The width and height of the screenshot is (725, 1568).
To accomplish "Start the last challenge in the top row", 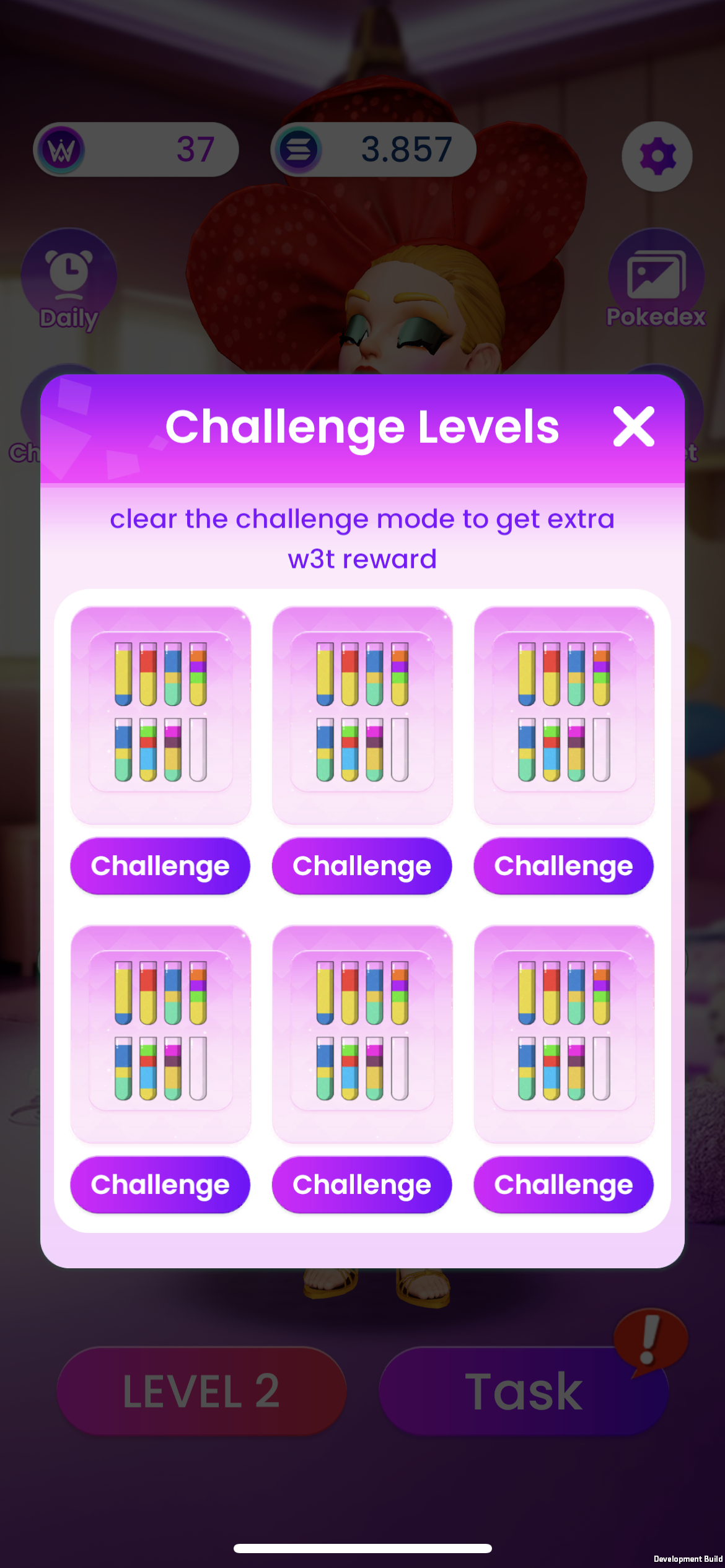I will point(563,866).
